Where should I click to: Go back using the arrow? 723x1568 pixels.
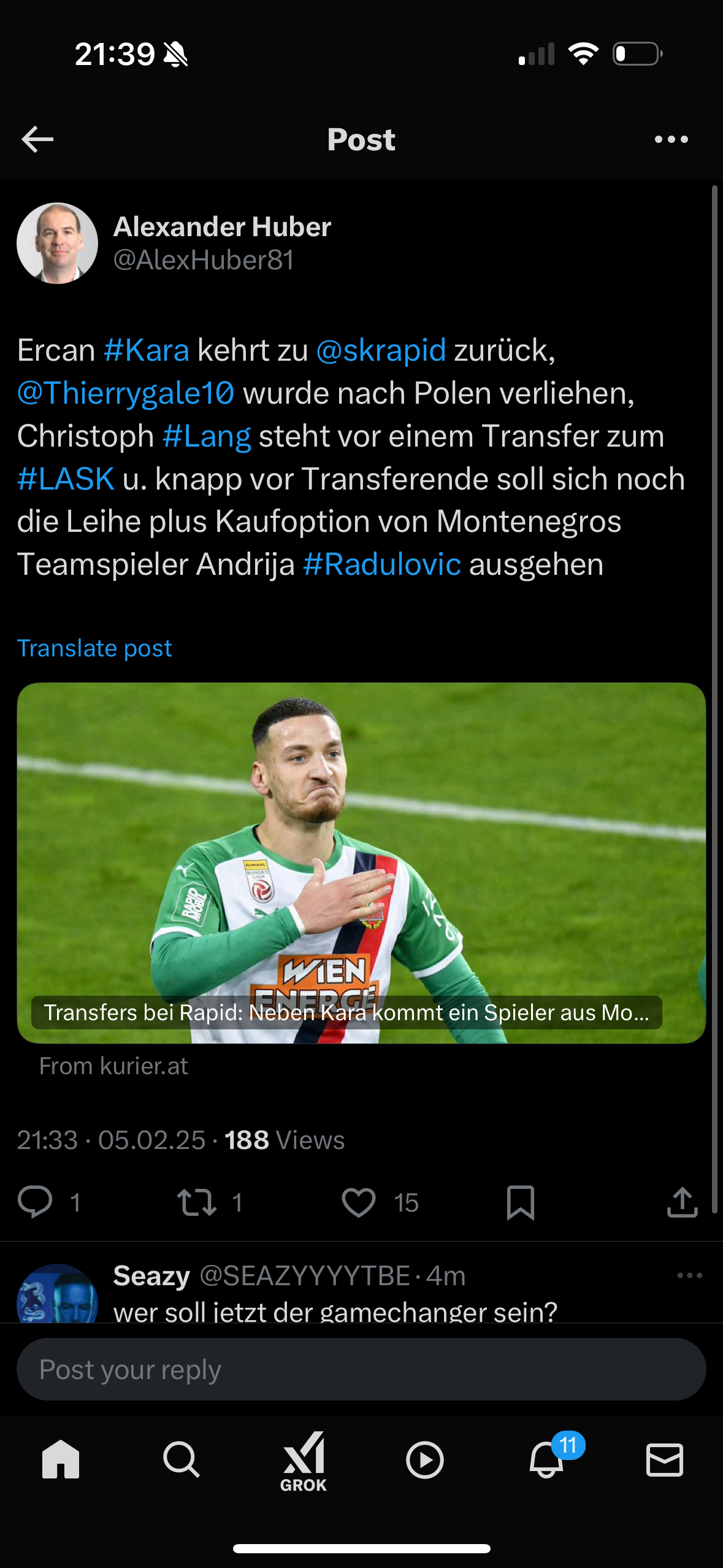[x=37, y=139]
